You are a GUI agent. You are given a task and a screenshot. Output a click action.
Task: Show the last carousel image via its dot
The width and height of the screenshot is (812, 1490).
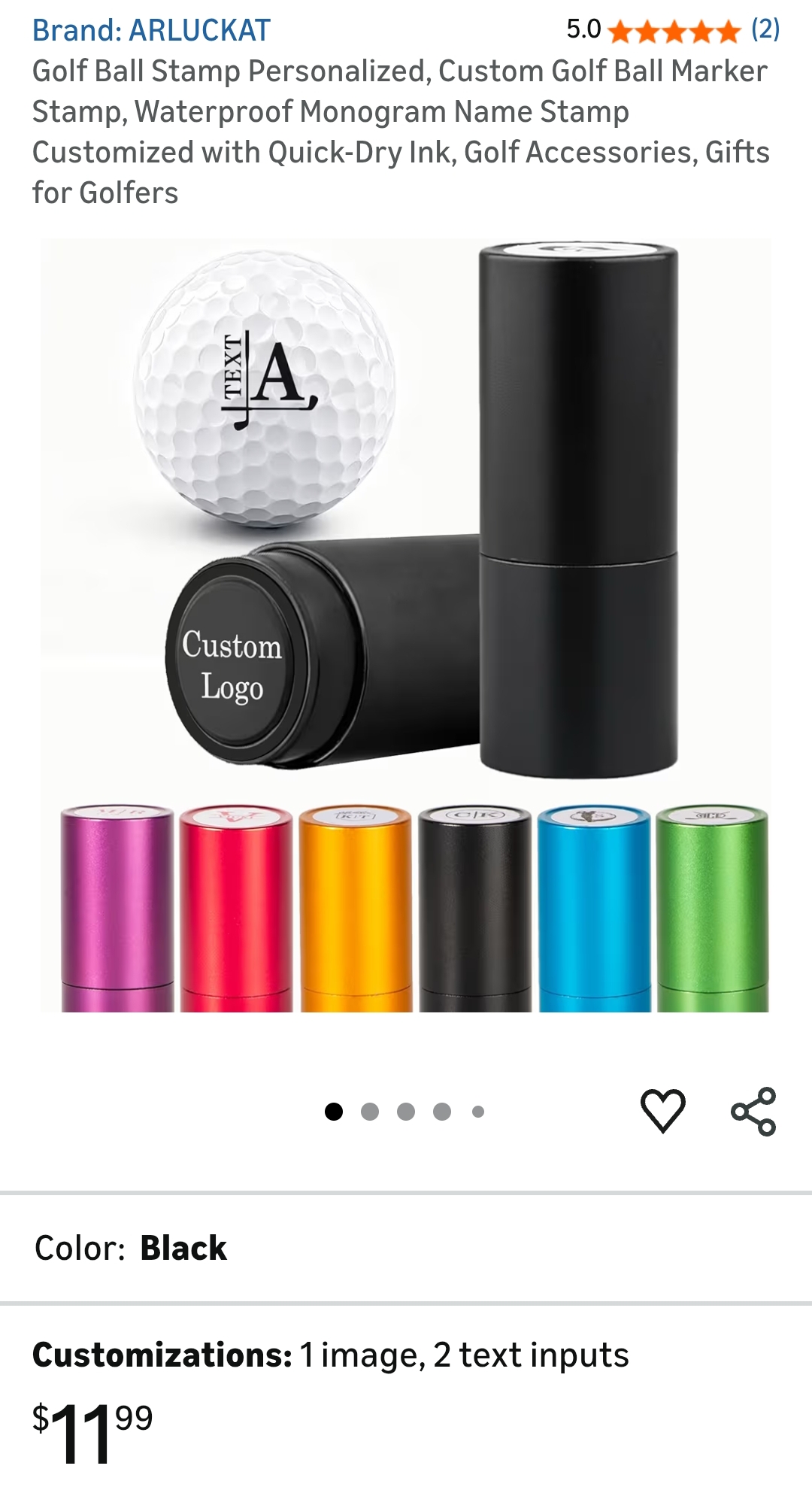[x=477, y=1112]
